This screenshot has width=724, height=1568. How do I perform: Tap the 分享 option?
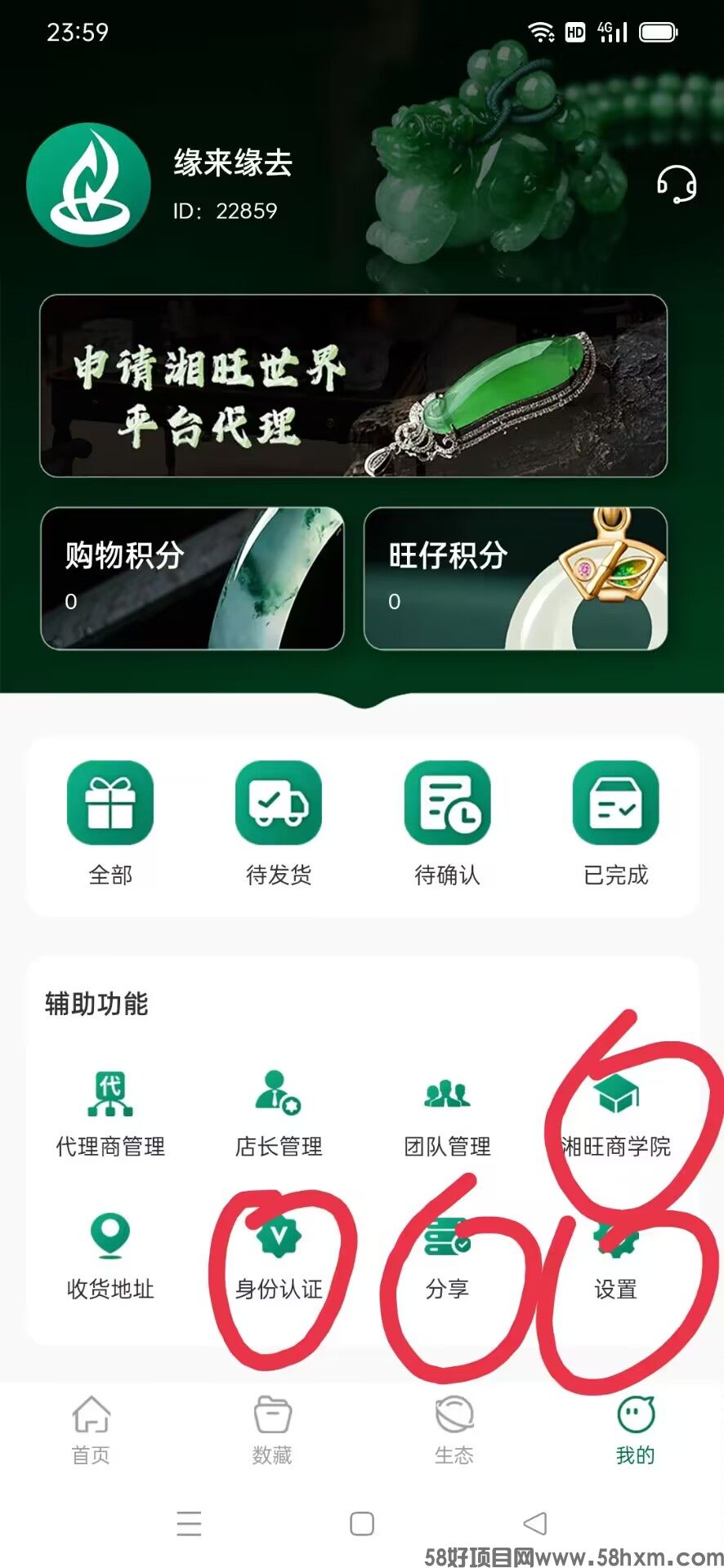pos(447,1256)
